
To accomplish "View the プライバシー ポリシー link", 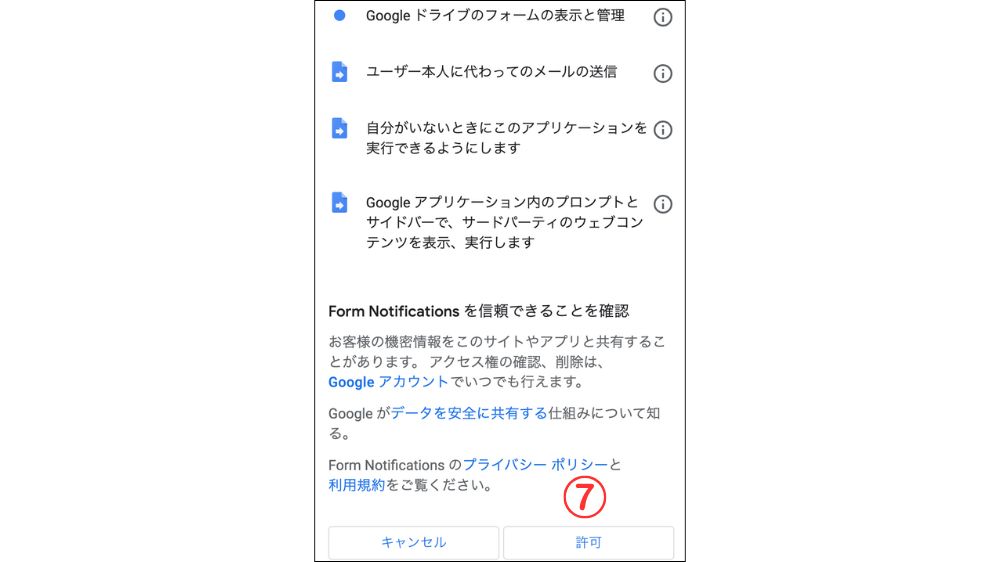I will tap(535, 465).
